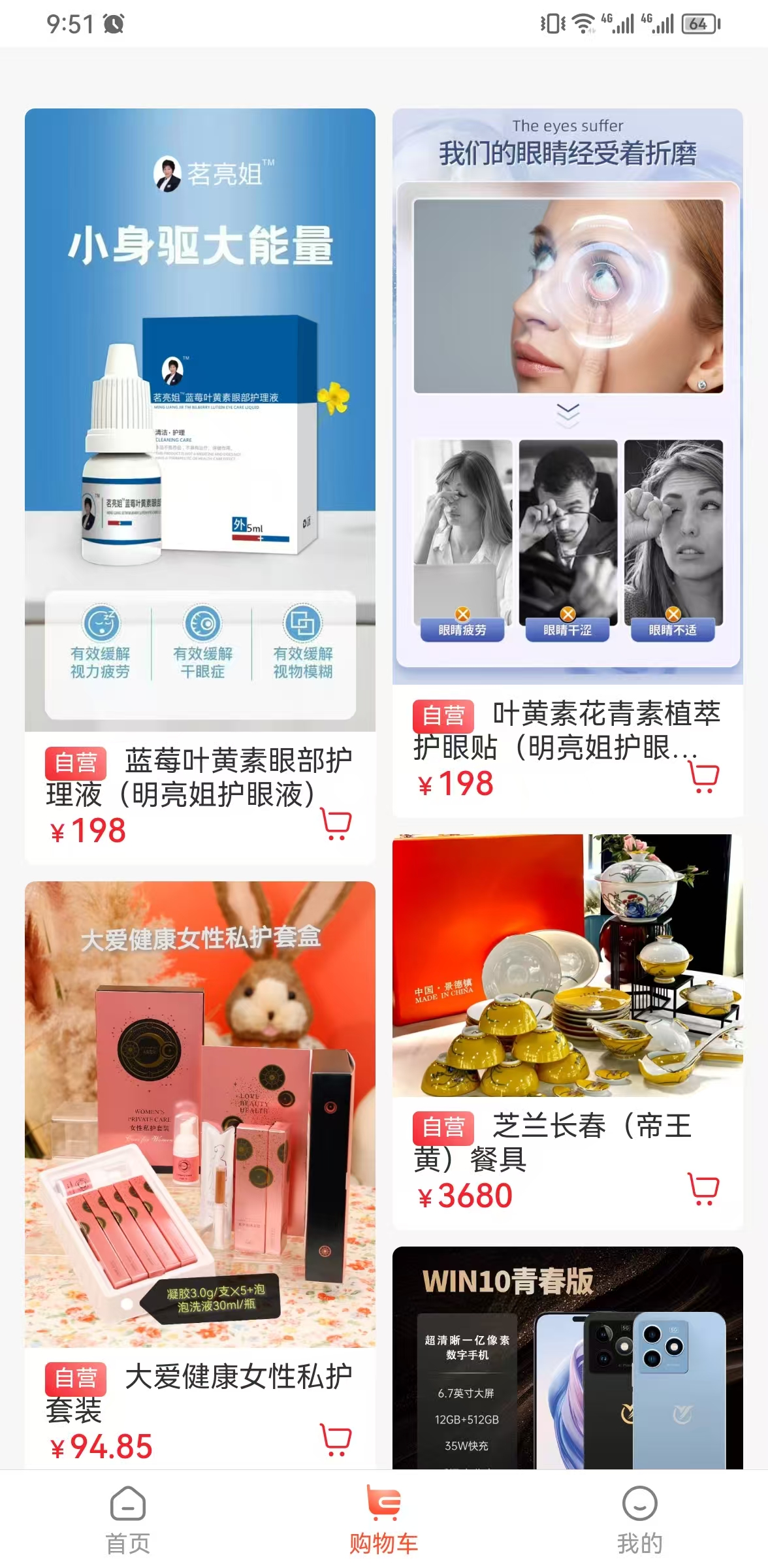768x1568 pixels.
Task: Open the 蓝莓叶黄素眼部护理液 product card
Action: click(x=200, y=419)
